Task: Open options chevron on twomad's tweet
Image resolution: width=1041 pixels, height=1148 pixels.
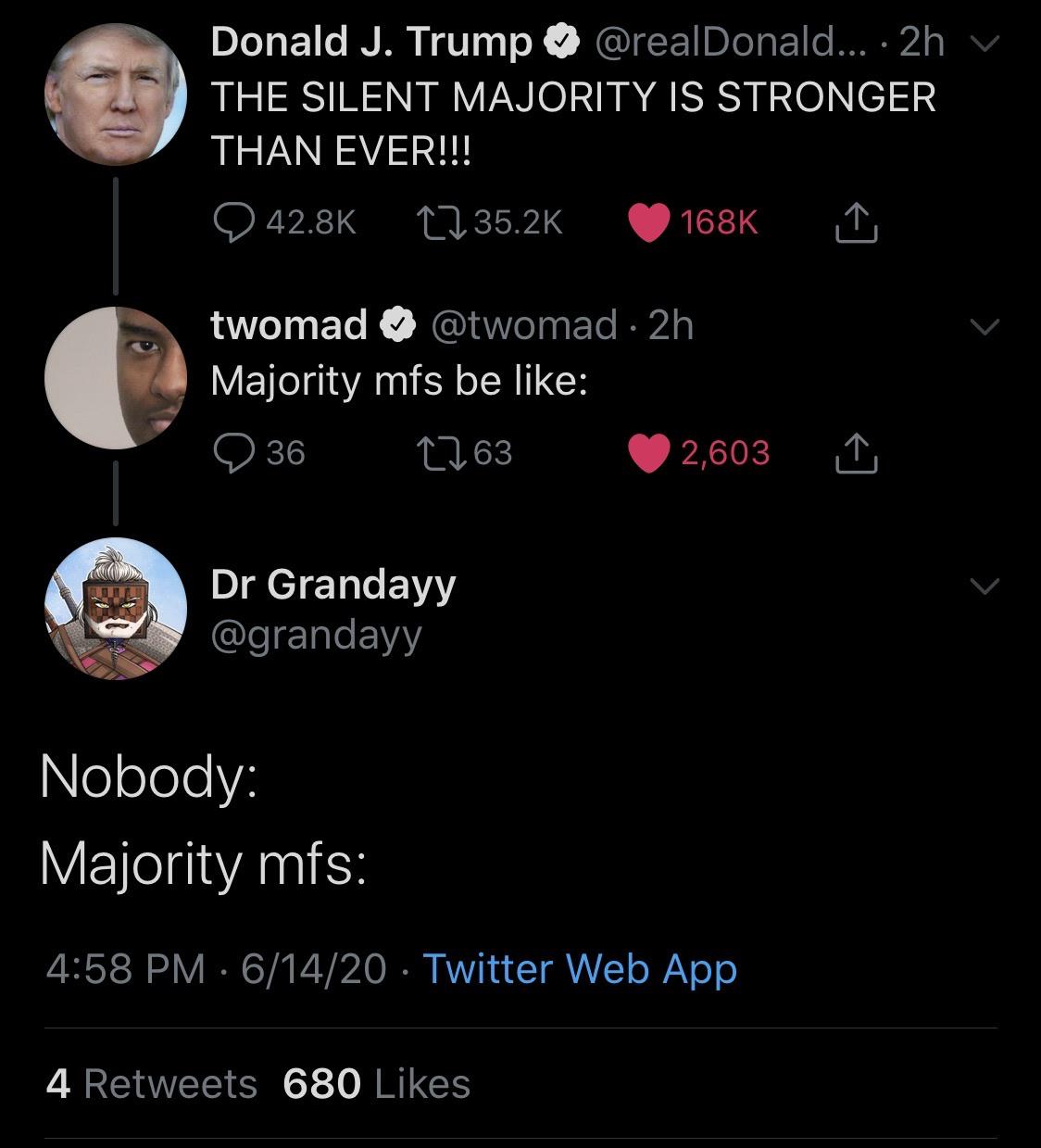Action: pos(985,326)
